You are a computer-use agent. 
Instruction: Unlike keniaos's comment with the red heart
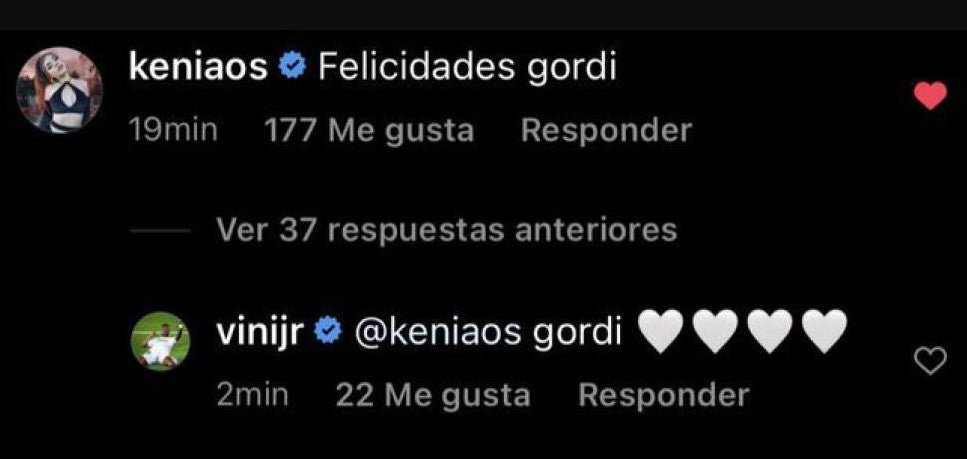point(931,97)
